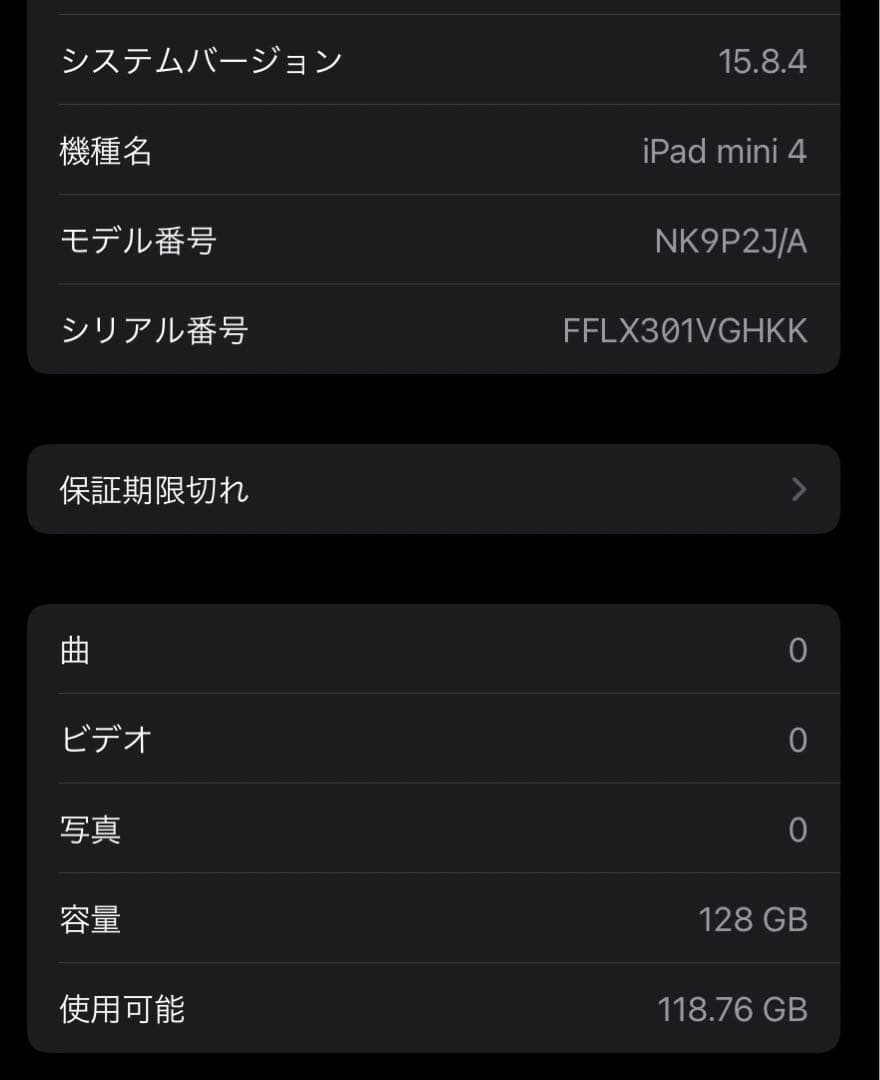Select the 容量 capacity row

click(x=435, y=919)
